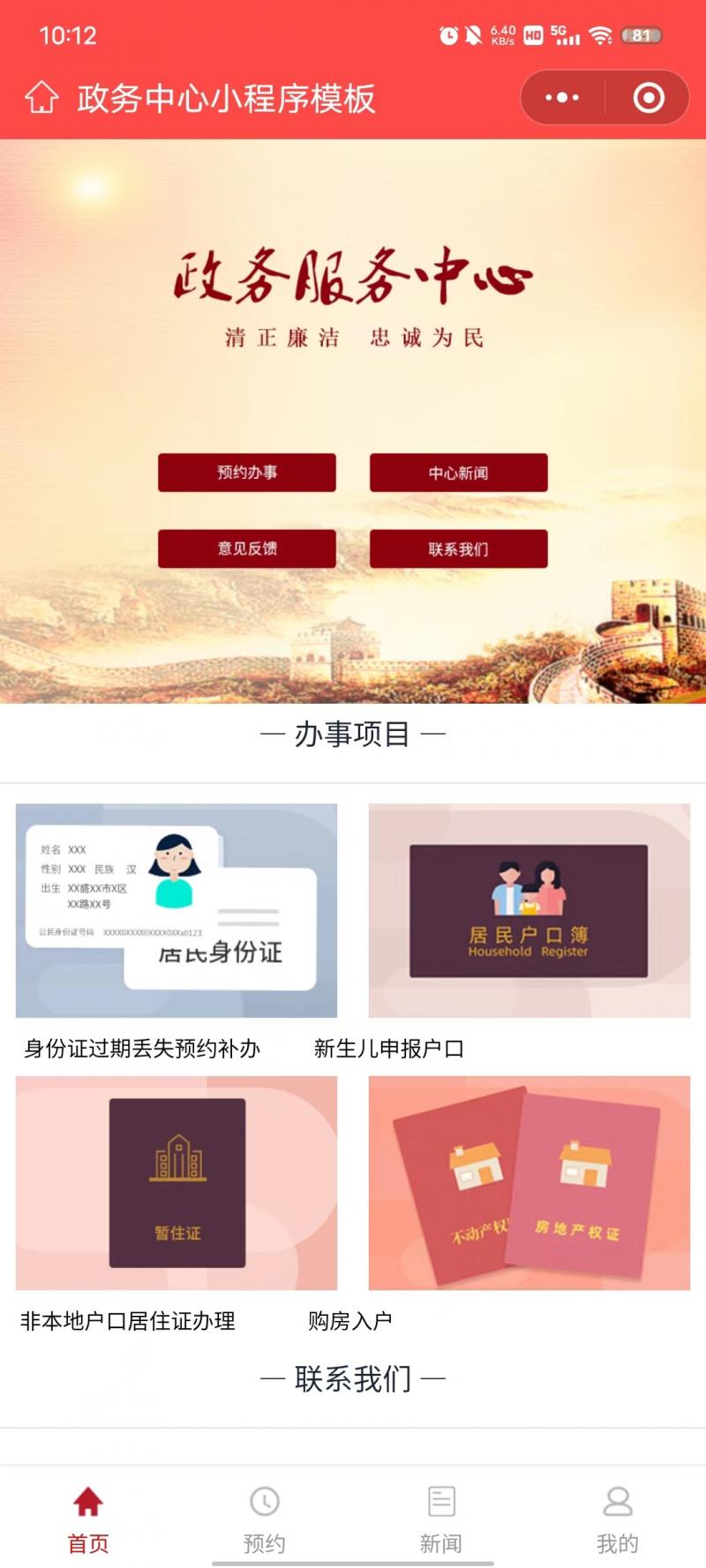Screen dimensions: 706x1568
Task: Open the 购房入户 card
Action: tap(529, 1183)
